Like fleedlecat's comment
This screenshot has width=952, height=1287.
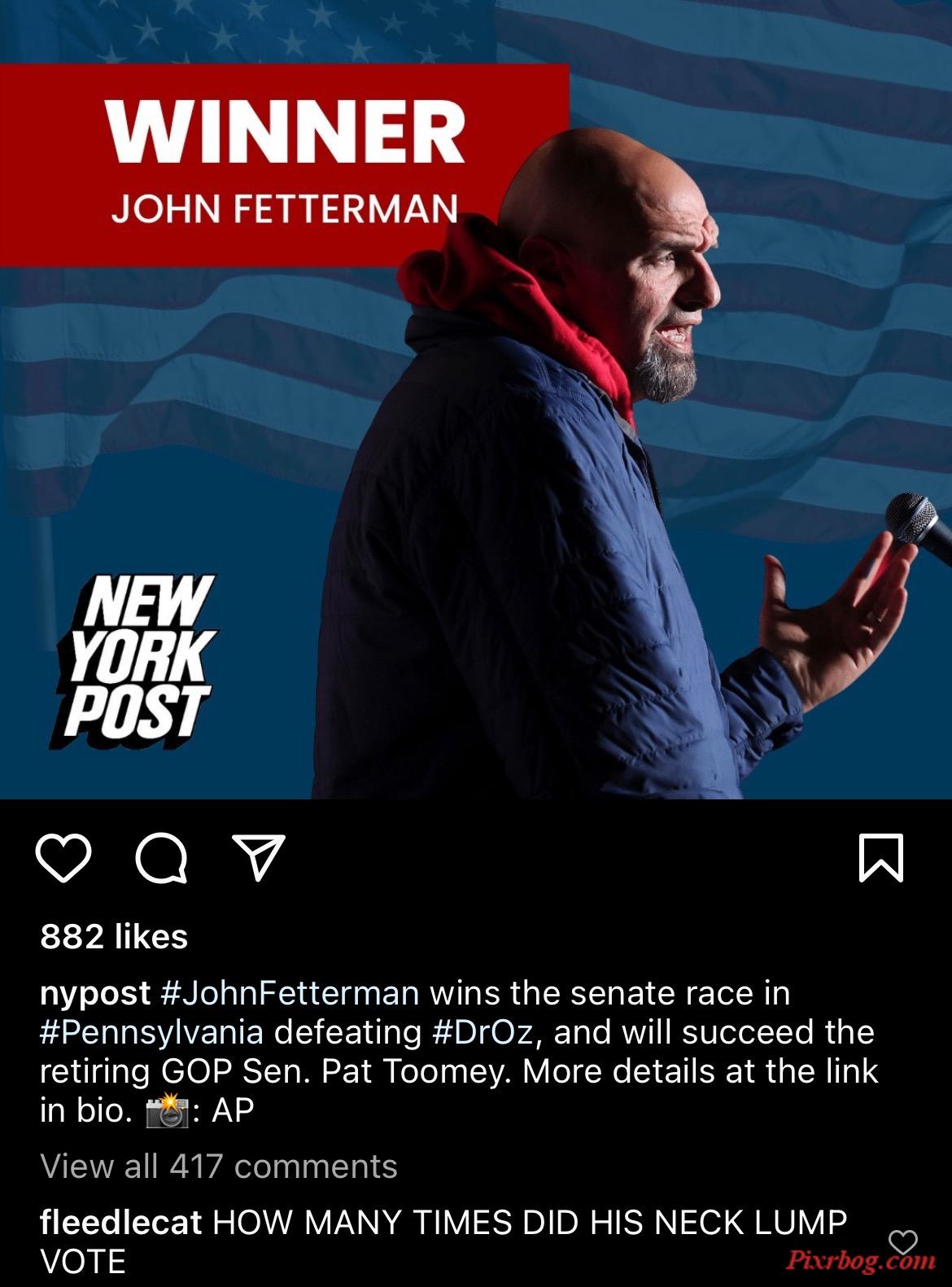(902, 1241)
